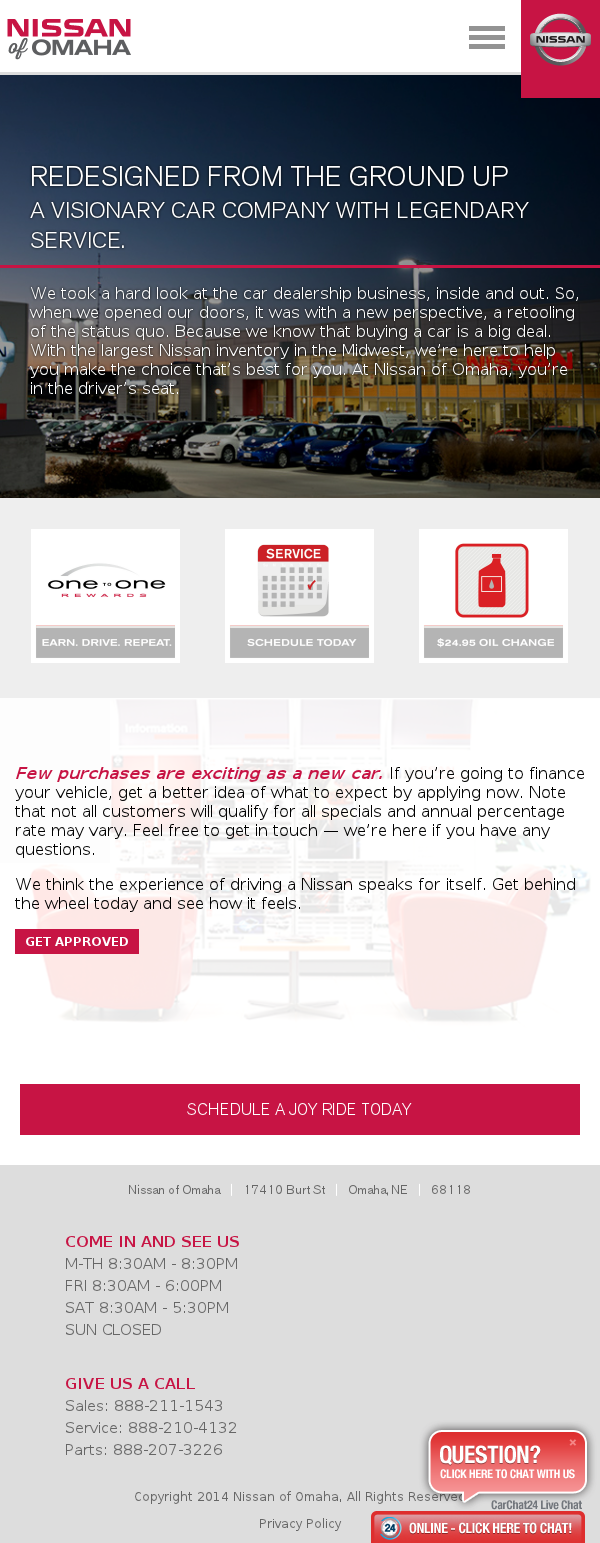
Task: Go to Nissan of Omaha homepage logo
Action: tap(69, 38)
